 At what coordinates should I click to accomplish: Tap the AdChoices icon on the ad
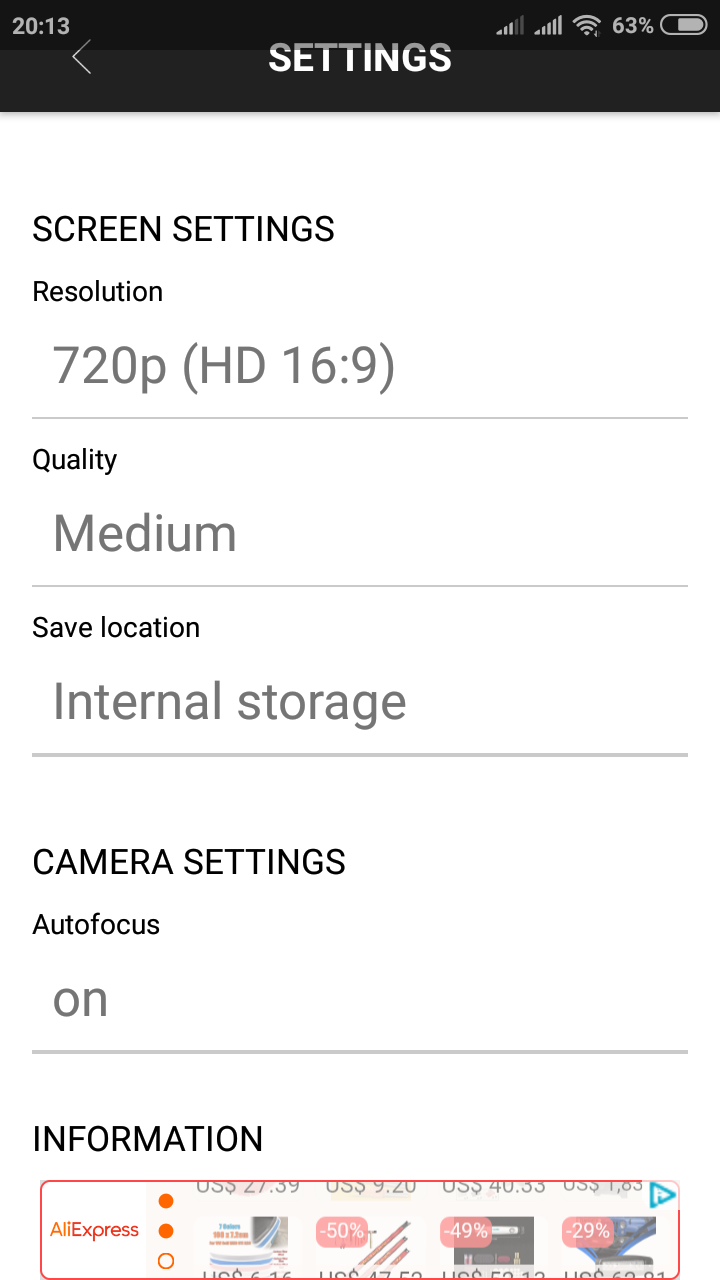[662, 1195]
